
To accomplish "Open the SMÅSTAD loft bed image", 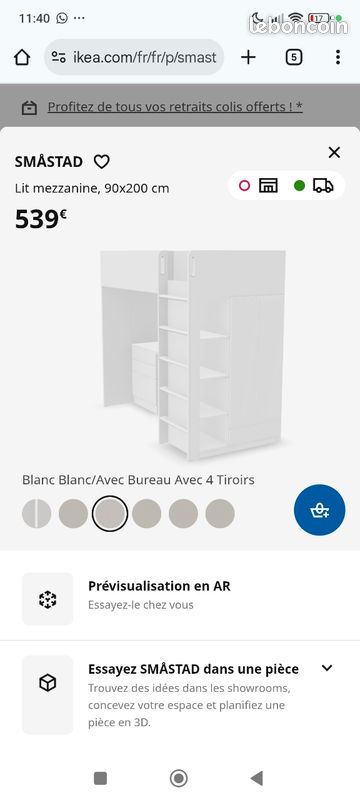I will (x=193, y=355).
